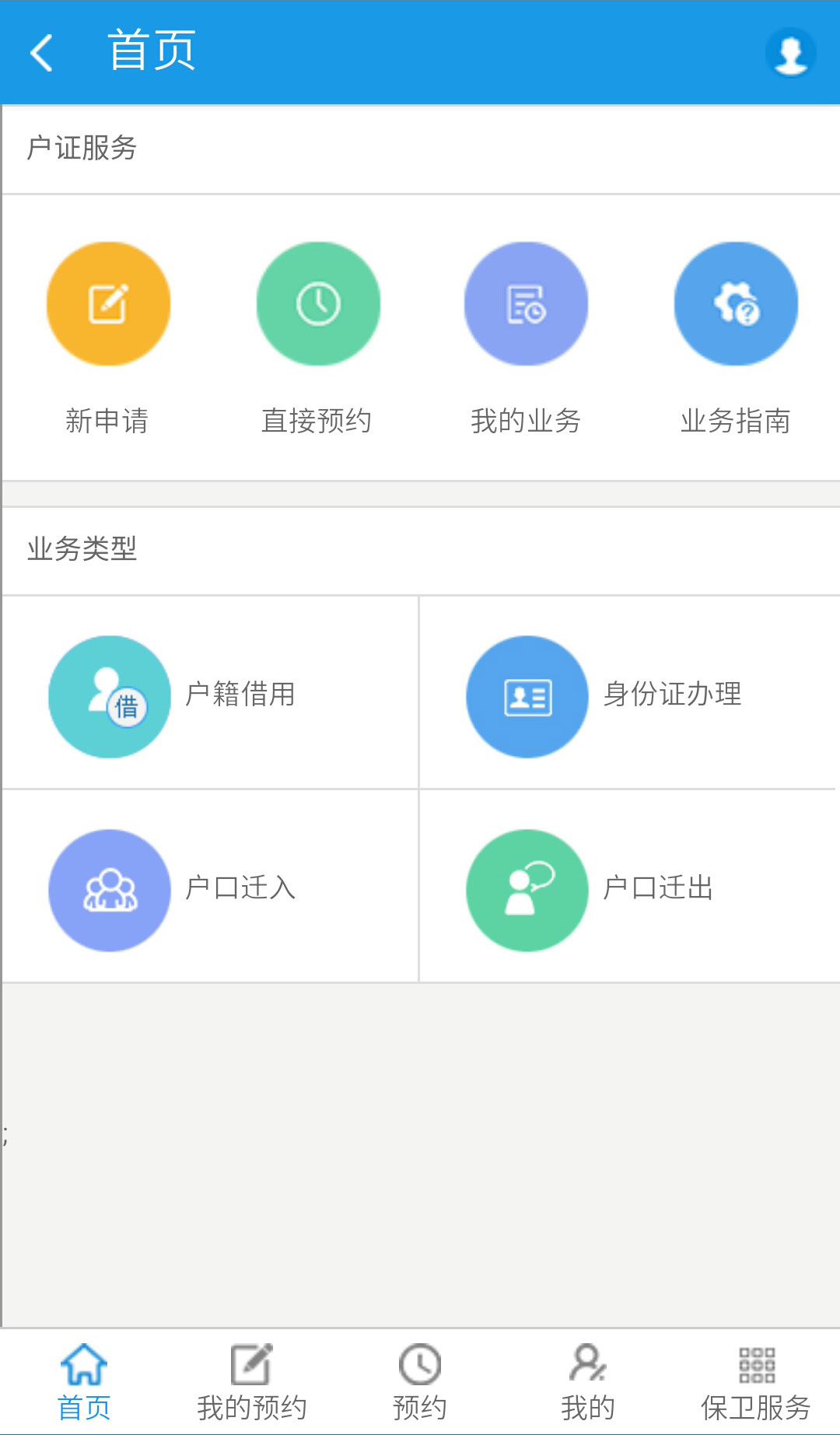This screenshot has height=1435, width=840.
Task: Switch to the 首页 home tab
Action: 84,1381
